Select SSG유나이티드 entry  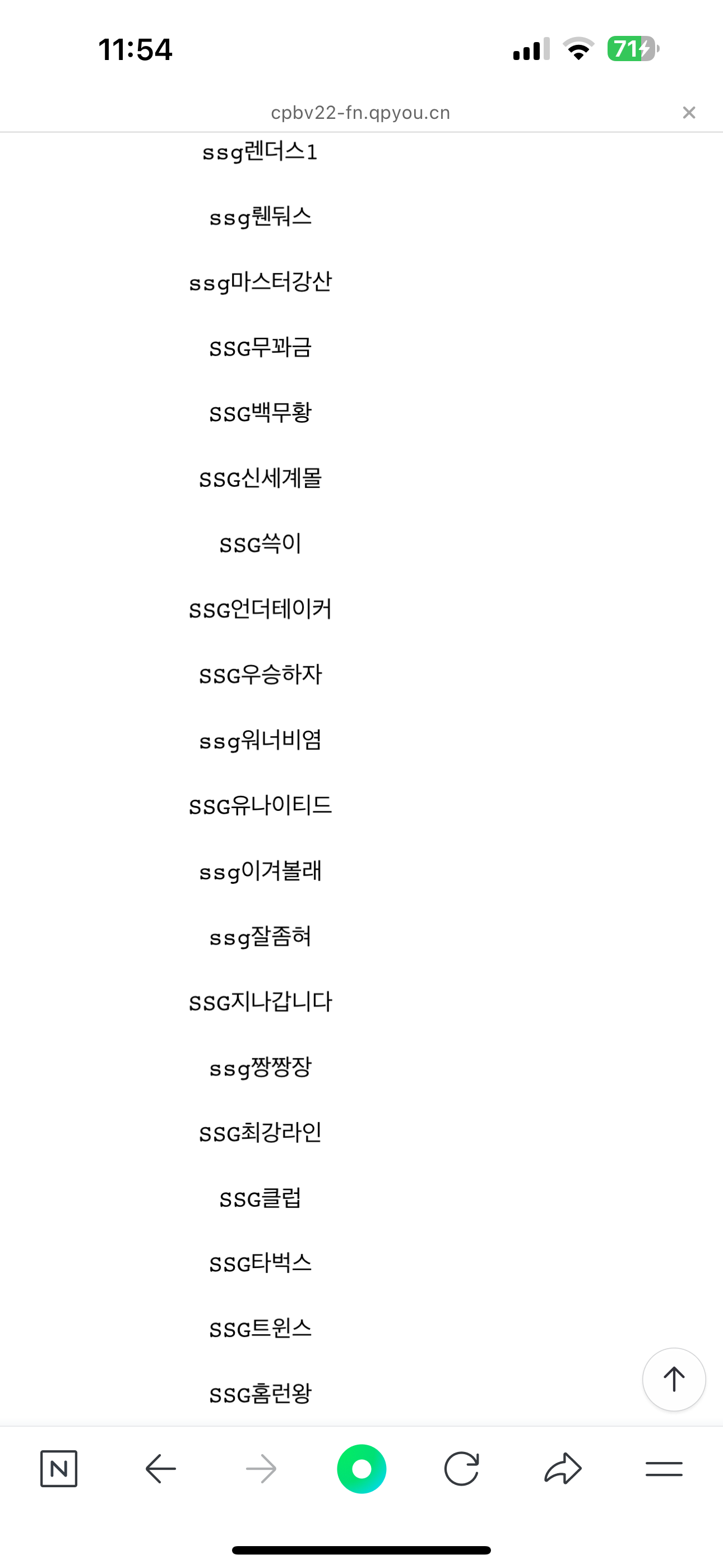pyautogui.click(x=261, y=805)
